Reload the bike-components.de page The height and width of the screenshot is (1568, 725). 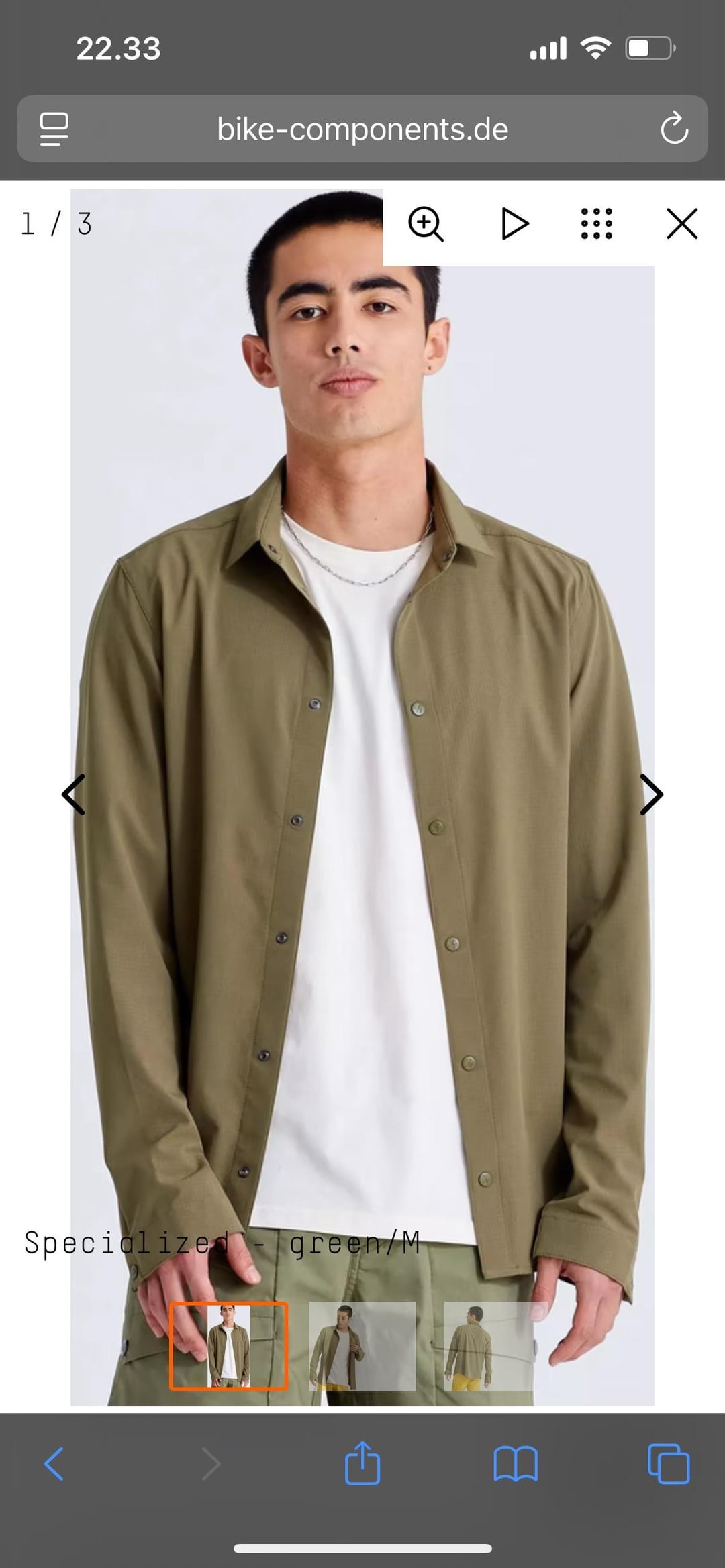click(674, 129)
